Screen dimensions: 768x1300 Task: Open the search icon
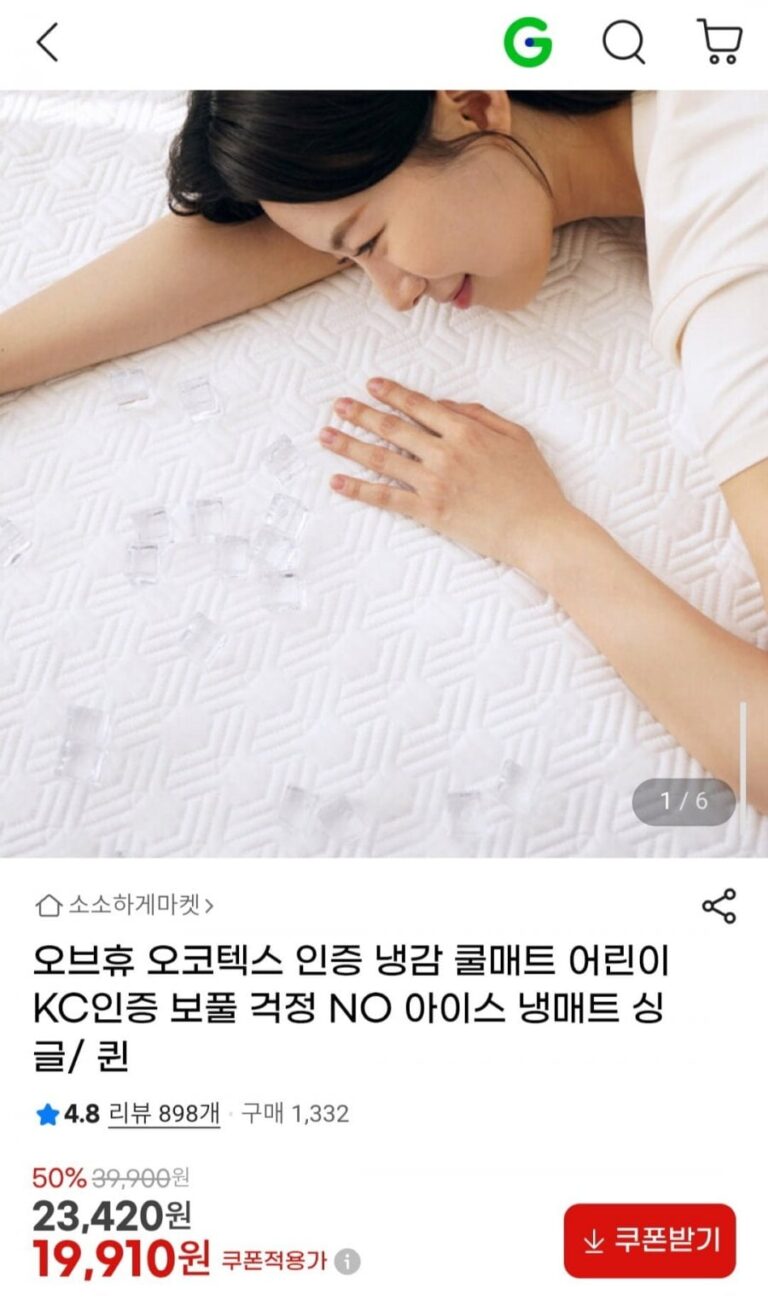623,43
